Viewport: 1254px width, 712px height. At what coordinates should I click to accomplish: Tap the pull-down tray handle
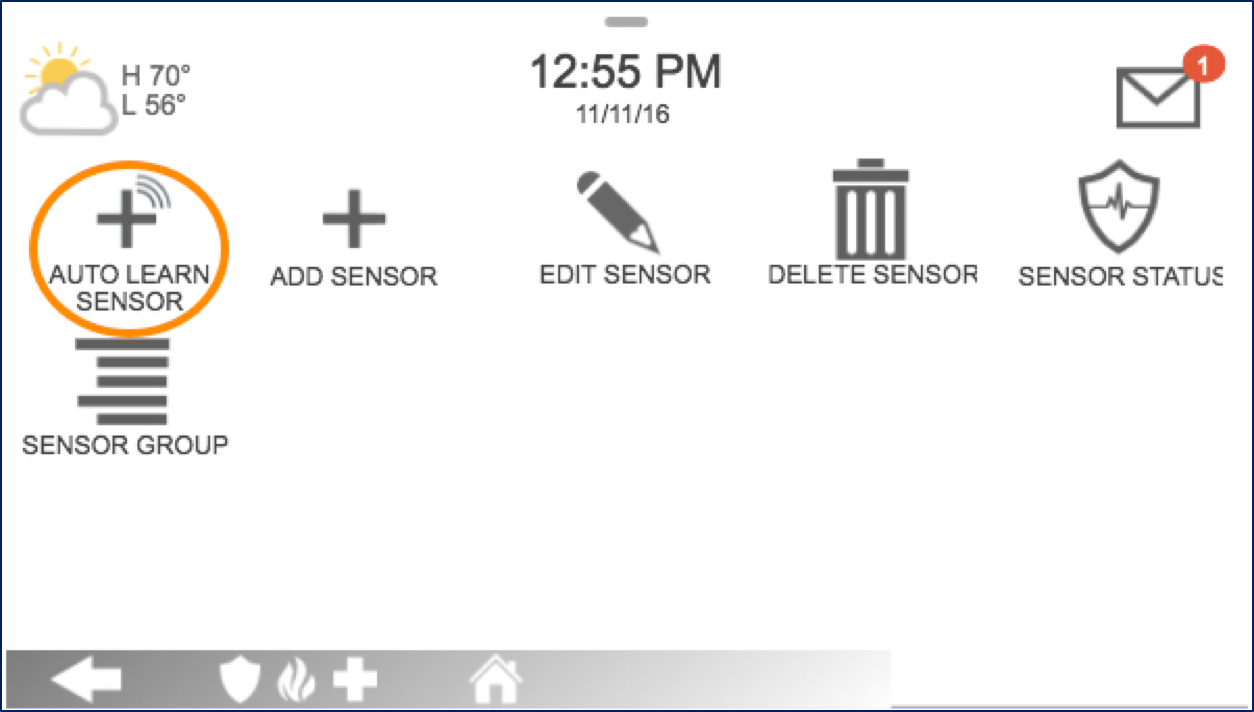click(x=627, y=22)
